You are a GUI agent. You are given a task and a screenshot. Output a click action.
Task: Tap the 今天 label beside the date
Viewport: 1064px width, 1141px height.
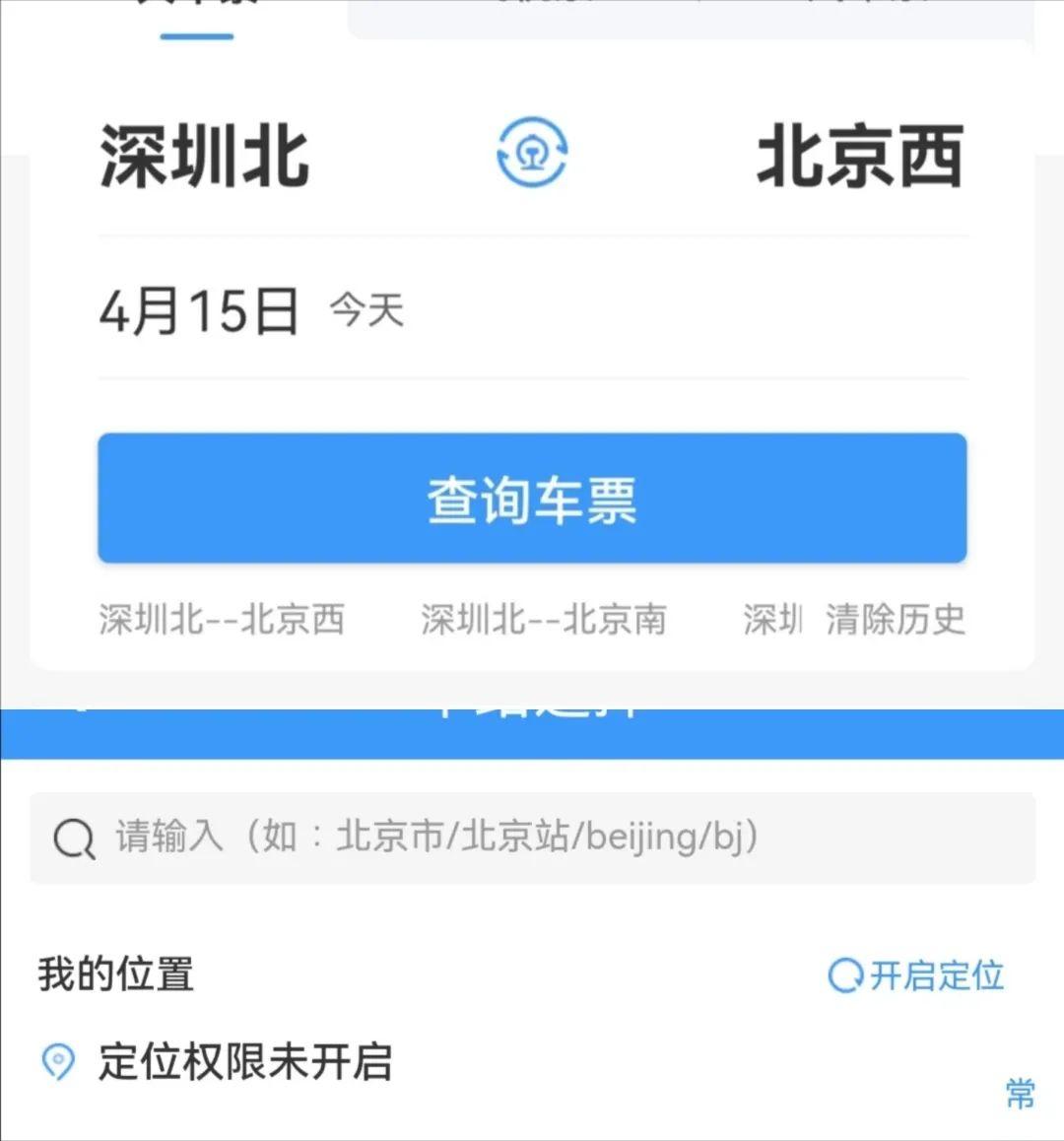(365, 313)
